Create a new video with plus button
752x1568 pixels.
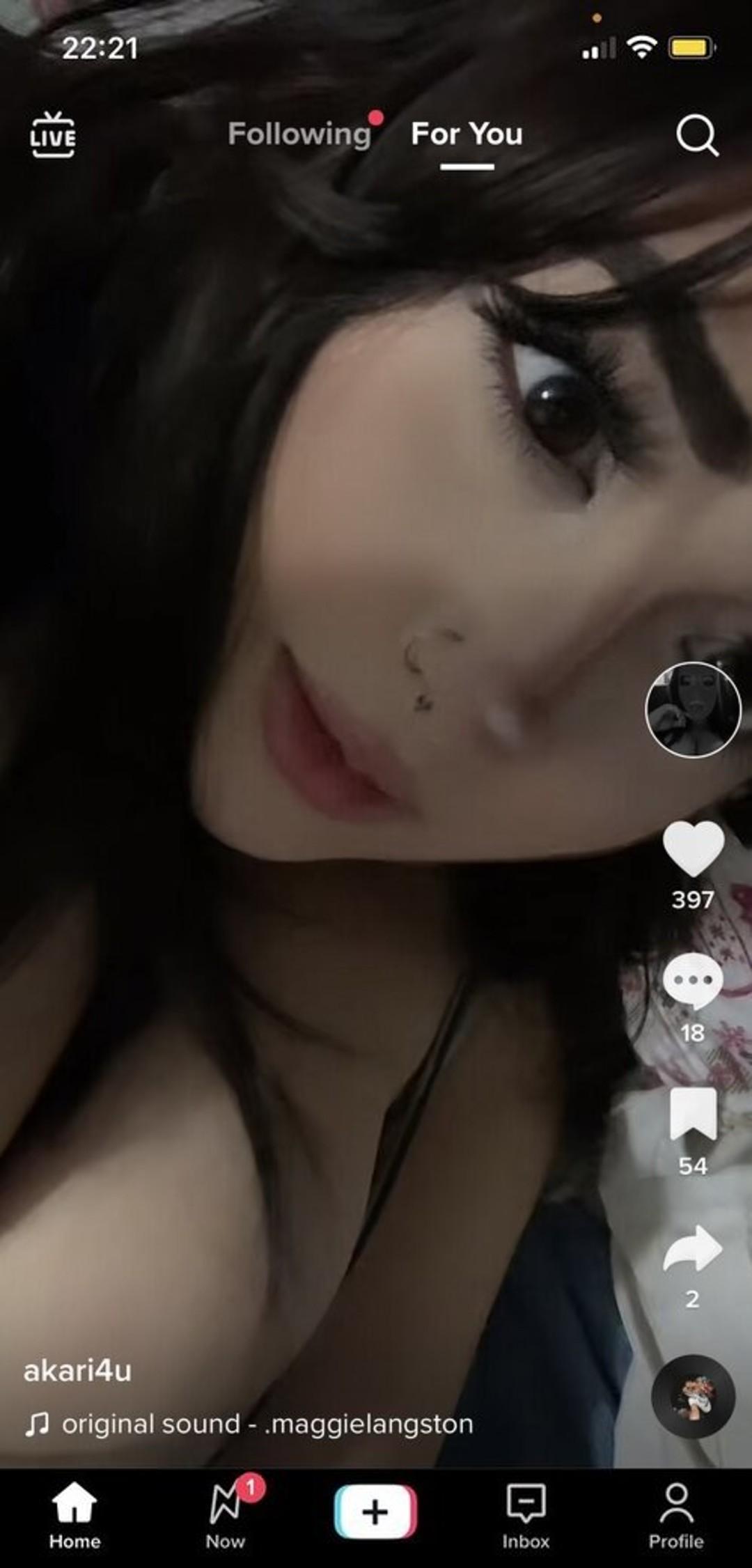coord(375,1511)
